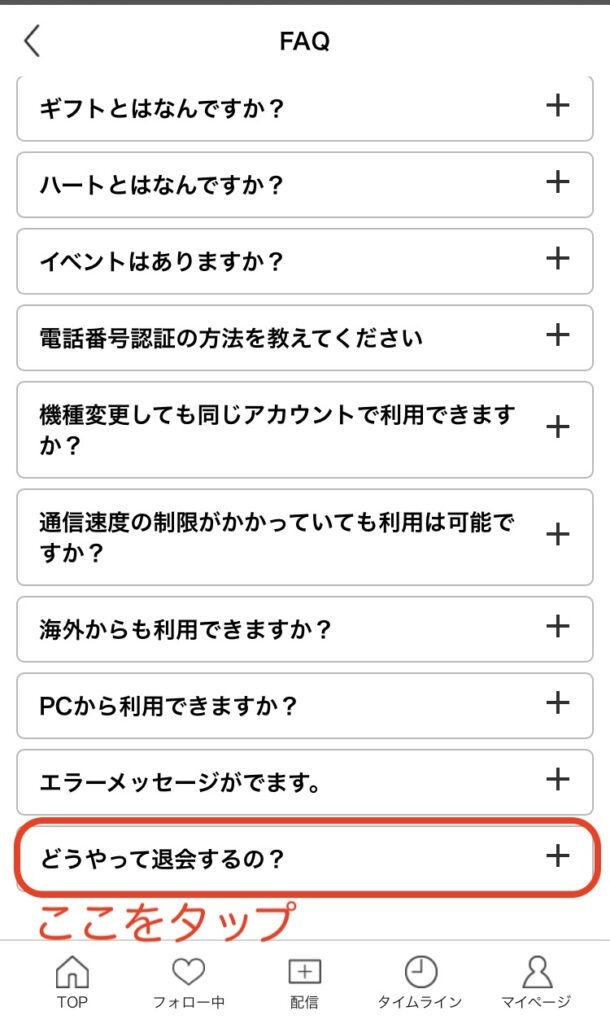Viewport: 610px width, 1024px height.
Task: Expand 海外からも利用できますか?
Action: coord(305,629)
